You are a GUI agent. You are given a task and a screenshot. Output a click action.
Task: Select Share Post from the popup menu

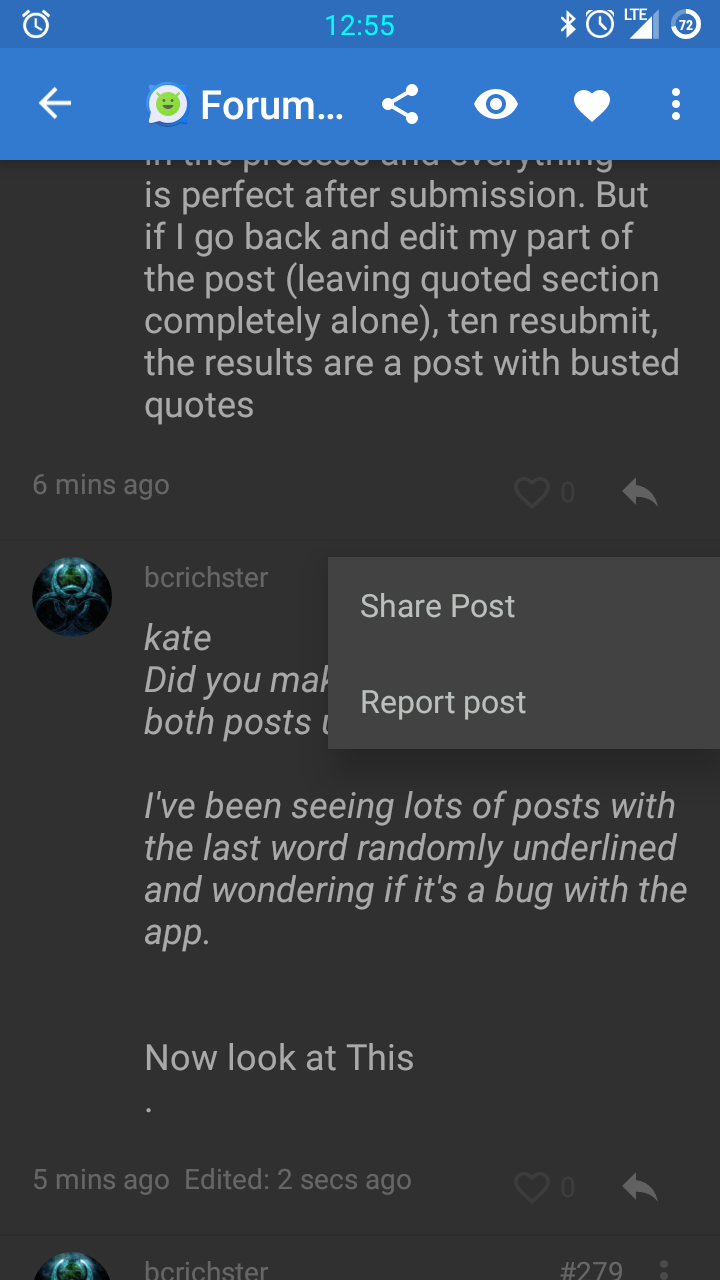(437, 606)
